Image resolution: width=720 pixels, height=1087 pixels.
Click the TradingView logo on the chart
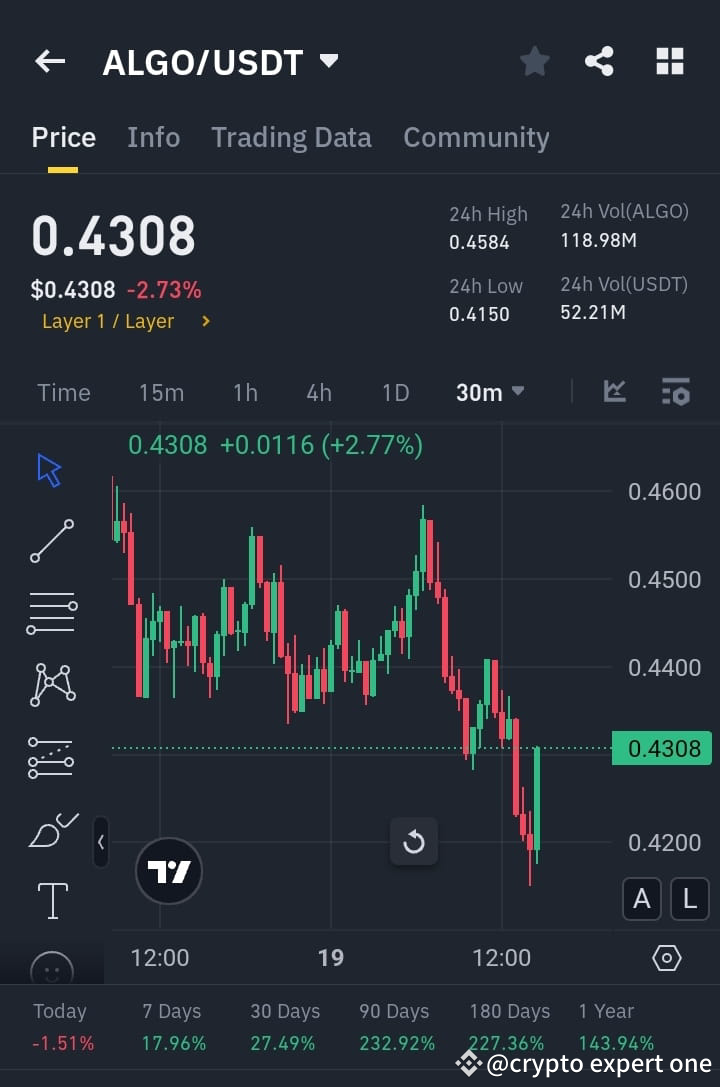click(168, 870)
